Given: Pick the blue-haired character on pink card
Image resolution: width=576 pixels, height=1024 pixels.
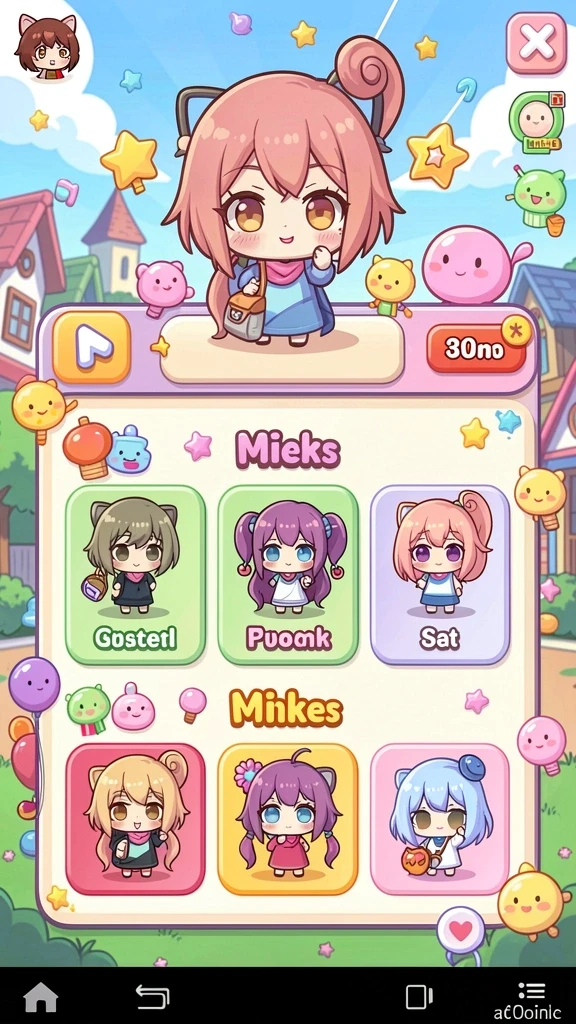Looking at the screenshot, I should pos(440,818).
